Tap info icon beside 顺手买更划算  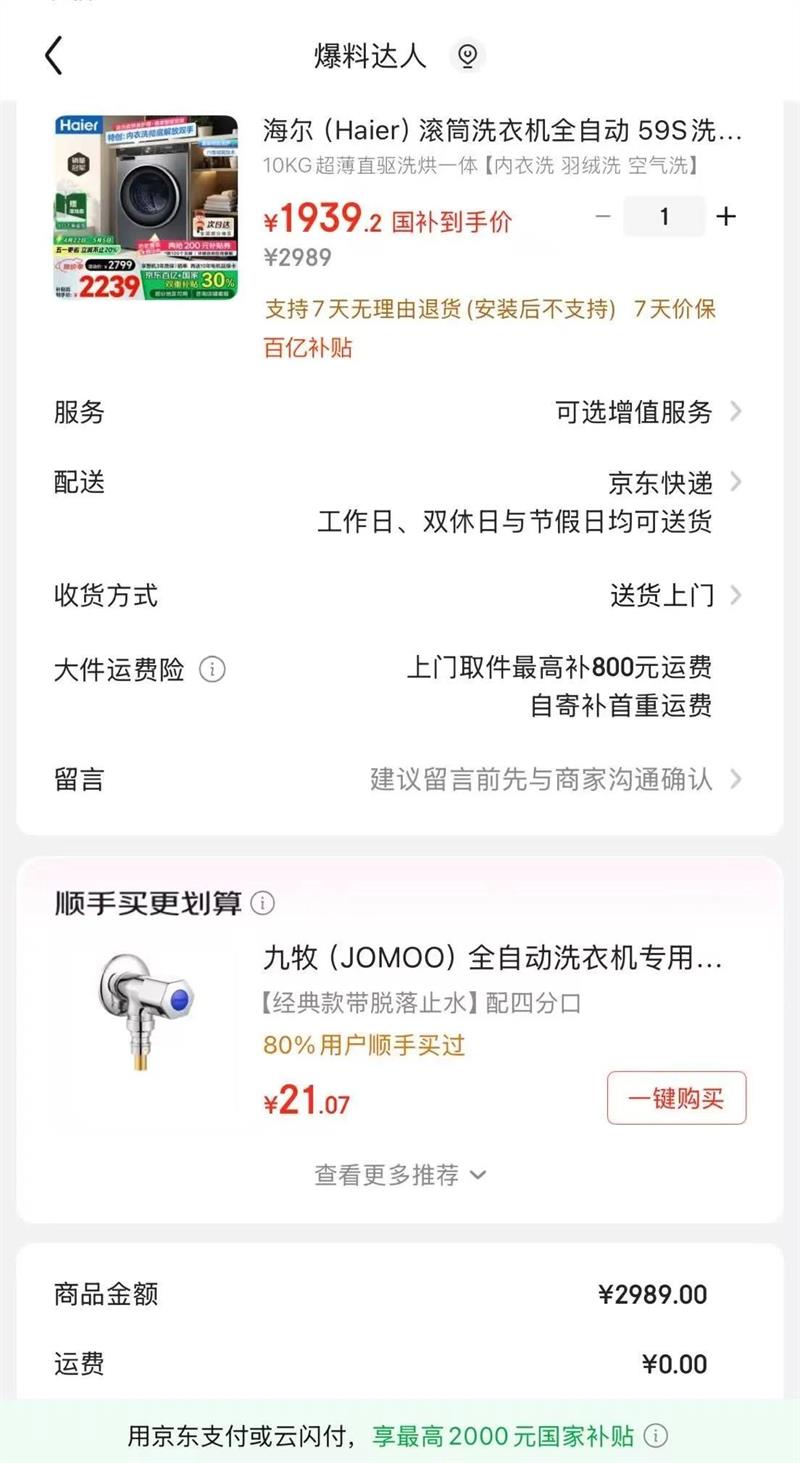click(262, 904)
